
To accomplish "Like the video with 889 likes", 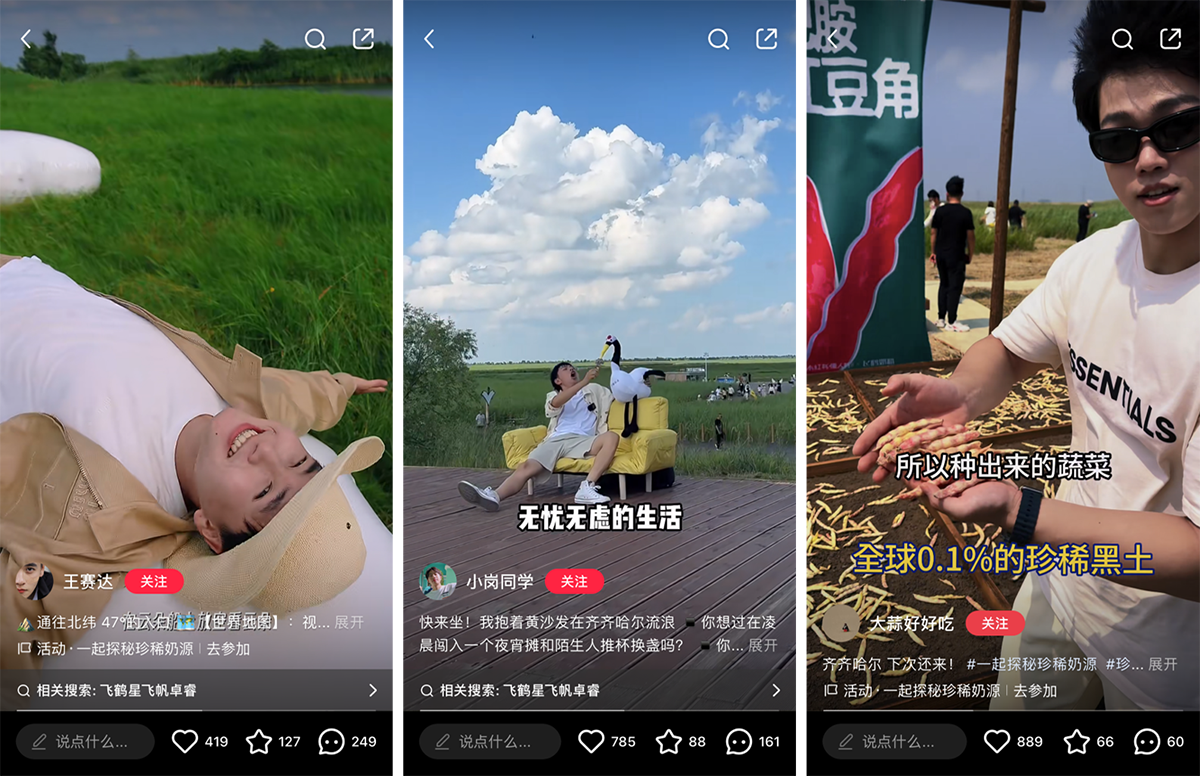I will tap(997, 741).
